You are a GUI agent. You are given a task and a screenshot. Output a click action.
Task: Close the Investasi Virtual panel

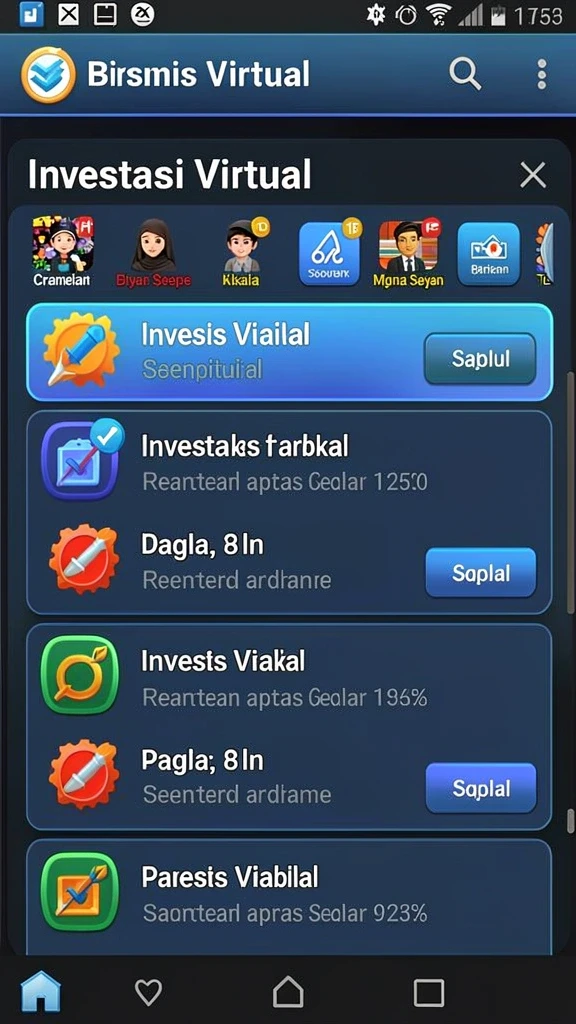click(x=533, y=175)
